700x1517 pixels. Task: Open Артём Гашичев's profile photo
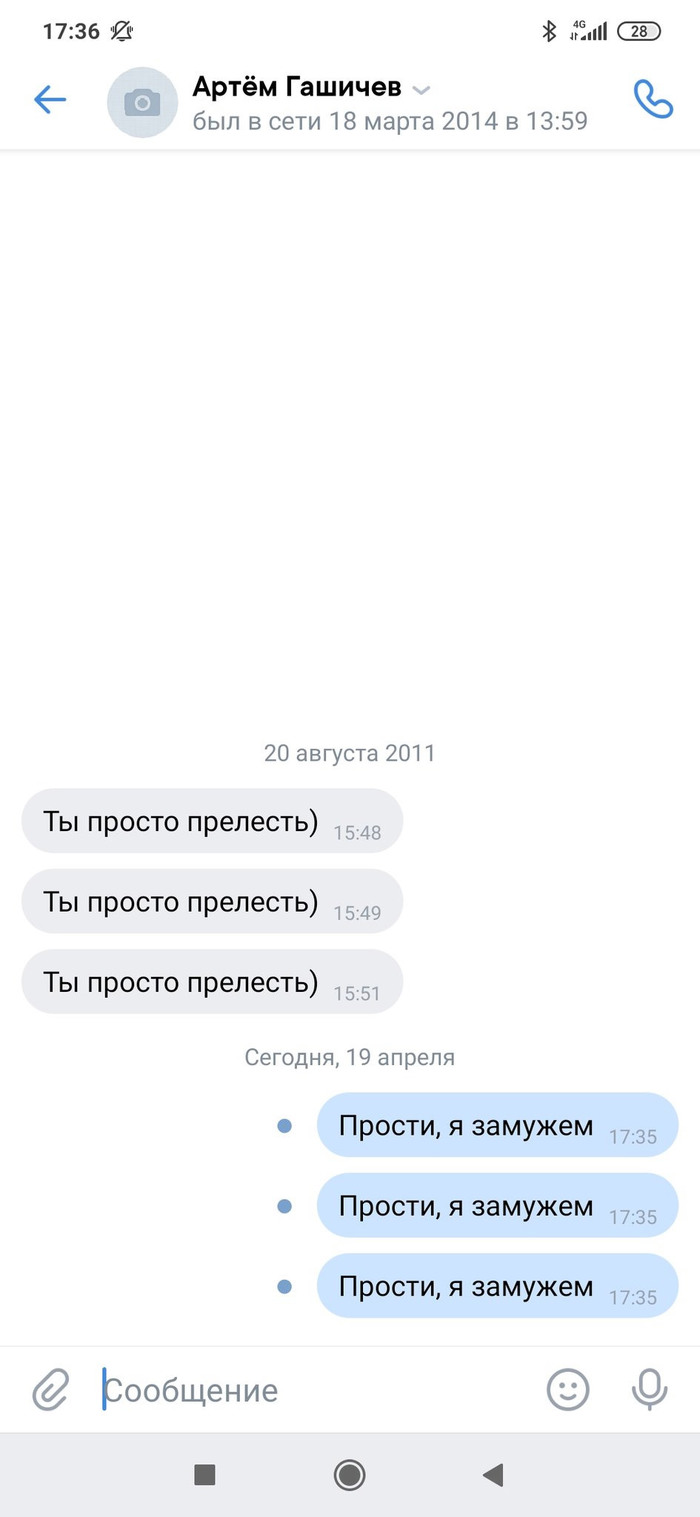click(142, 101)
